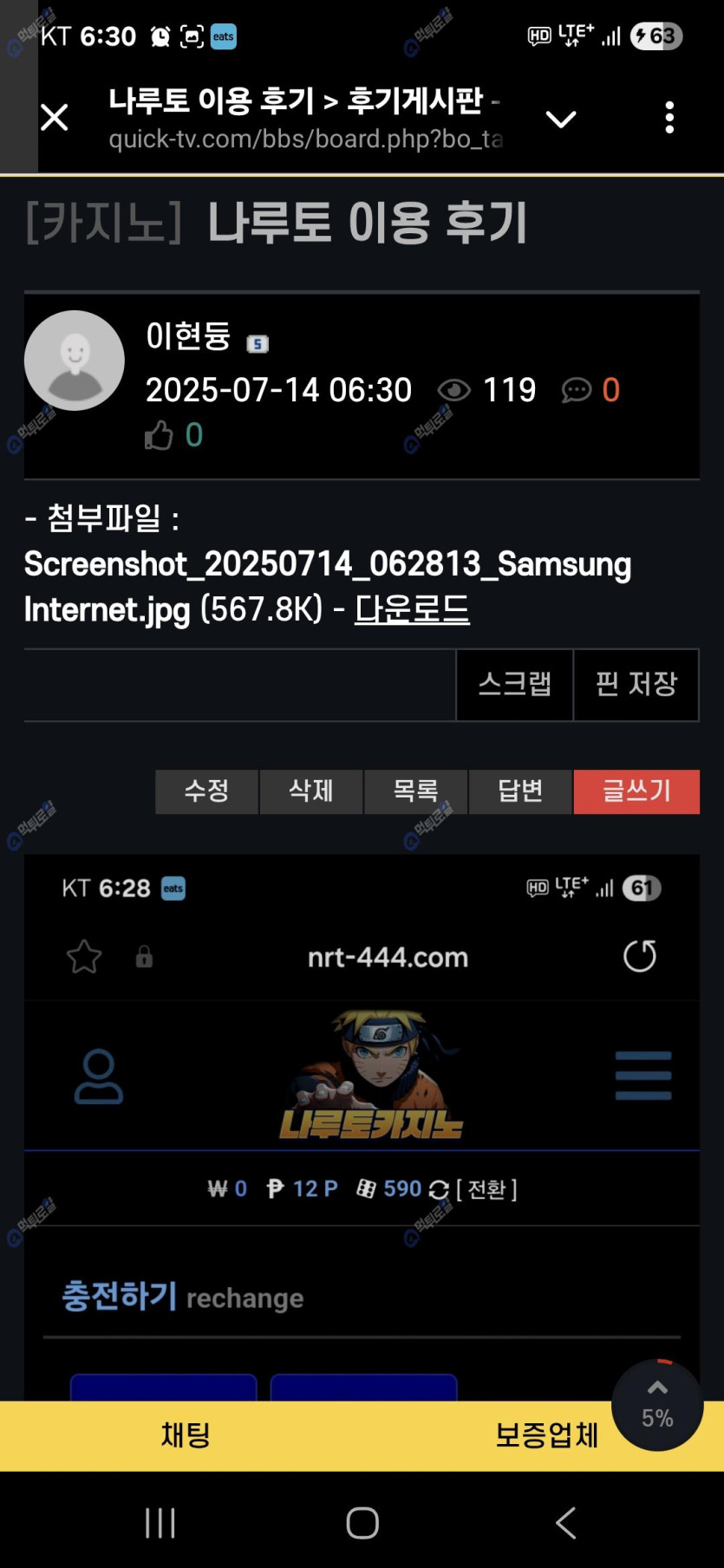Download the attached screenshot via 다운로드 link

412,609
